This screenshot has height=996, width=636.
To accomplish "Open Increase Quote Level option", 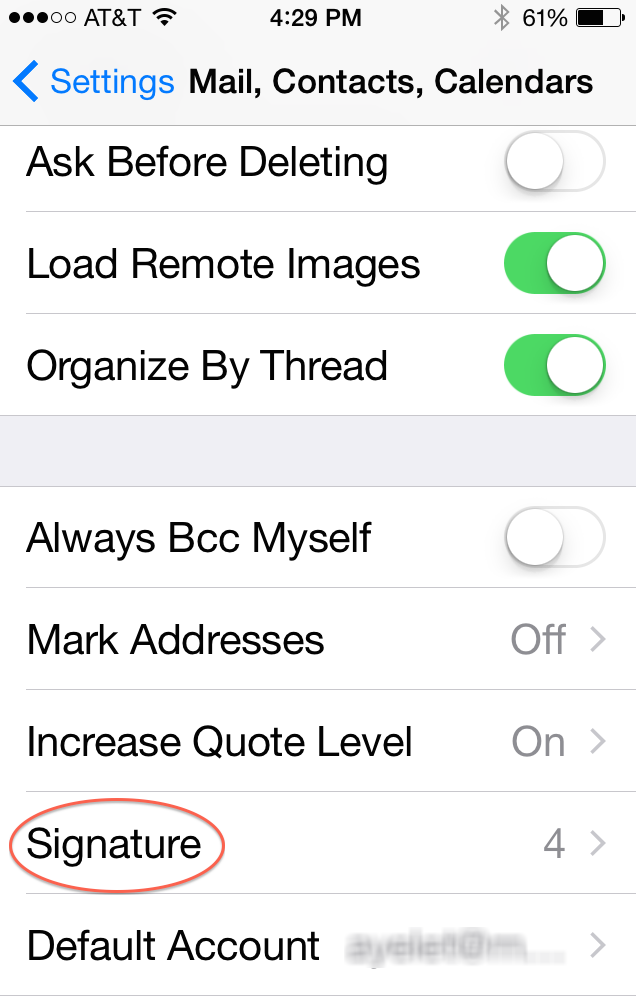I will click(318, 742).
